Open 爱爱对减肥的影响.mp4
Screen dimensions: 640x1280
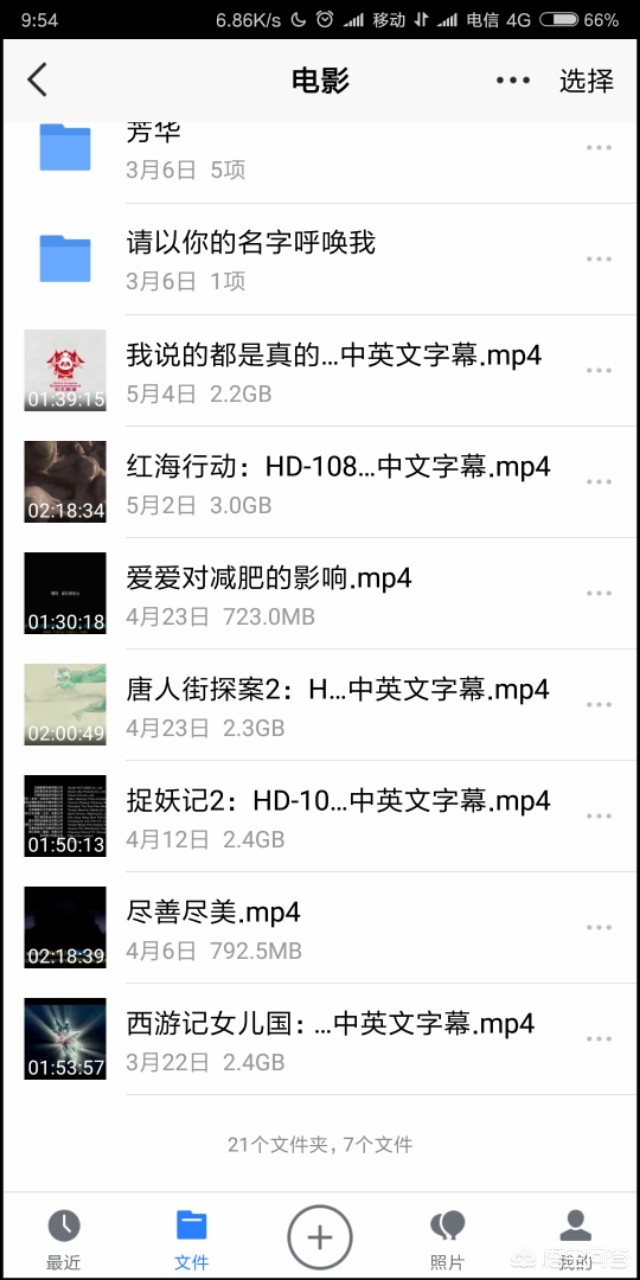[x=268, y=593]
